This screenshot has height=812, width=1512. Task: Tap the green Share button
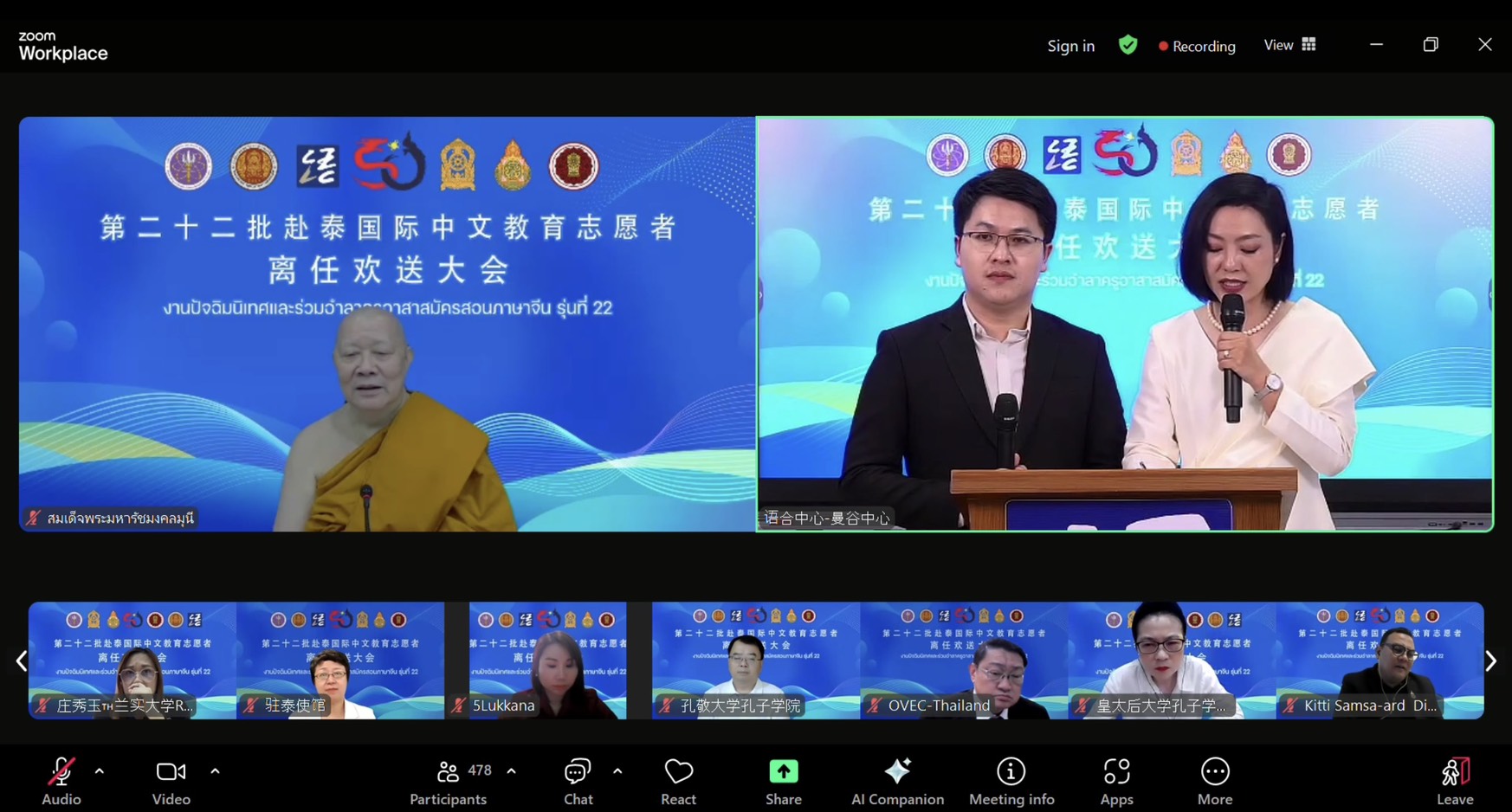(783, 779)
